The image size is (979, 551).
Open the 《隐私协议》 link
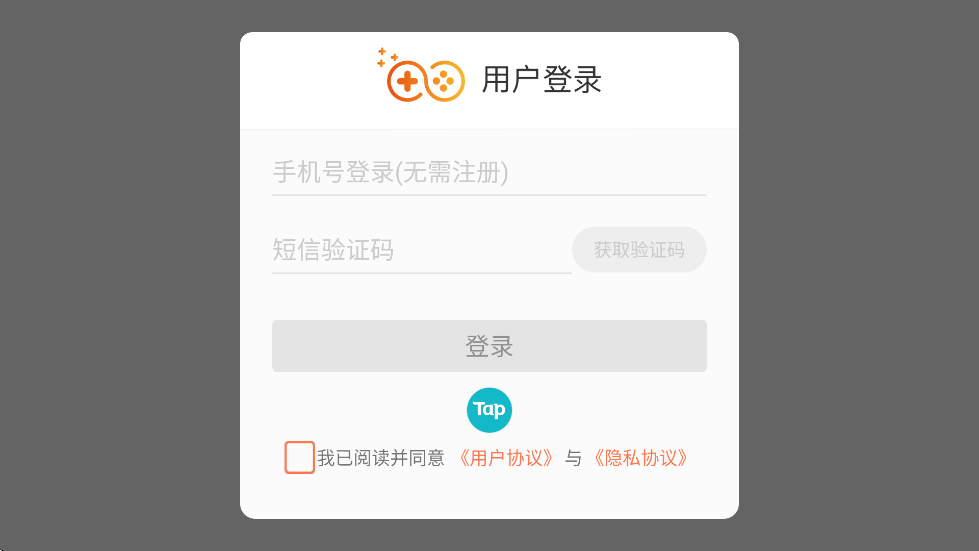tap(641, 458)
